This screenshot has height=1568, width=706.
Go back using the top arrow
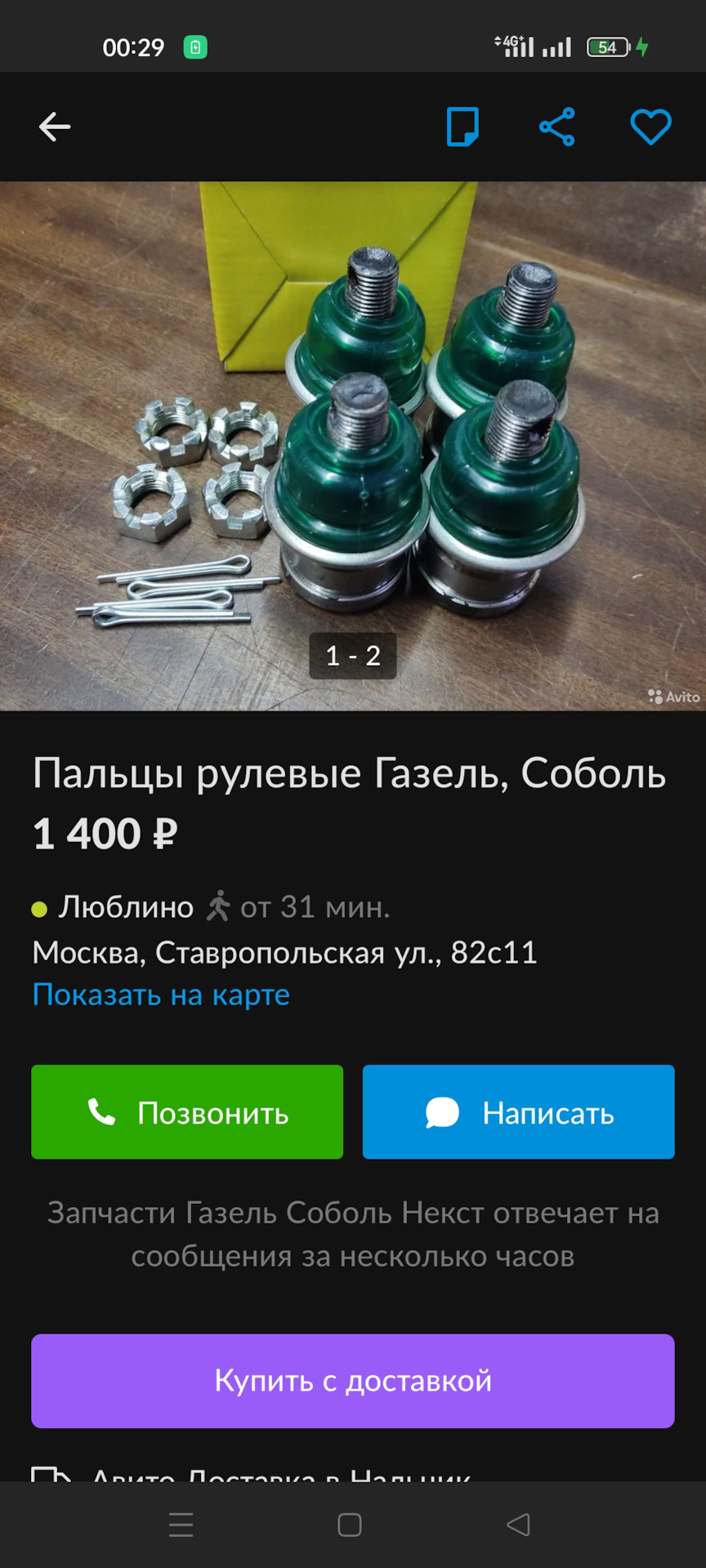55,127
